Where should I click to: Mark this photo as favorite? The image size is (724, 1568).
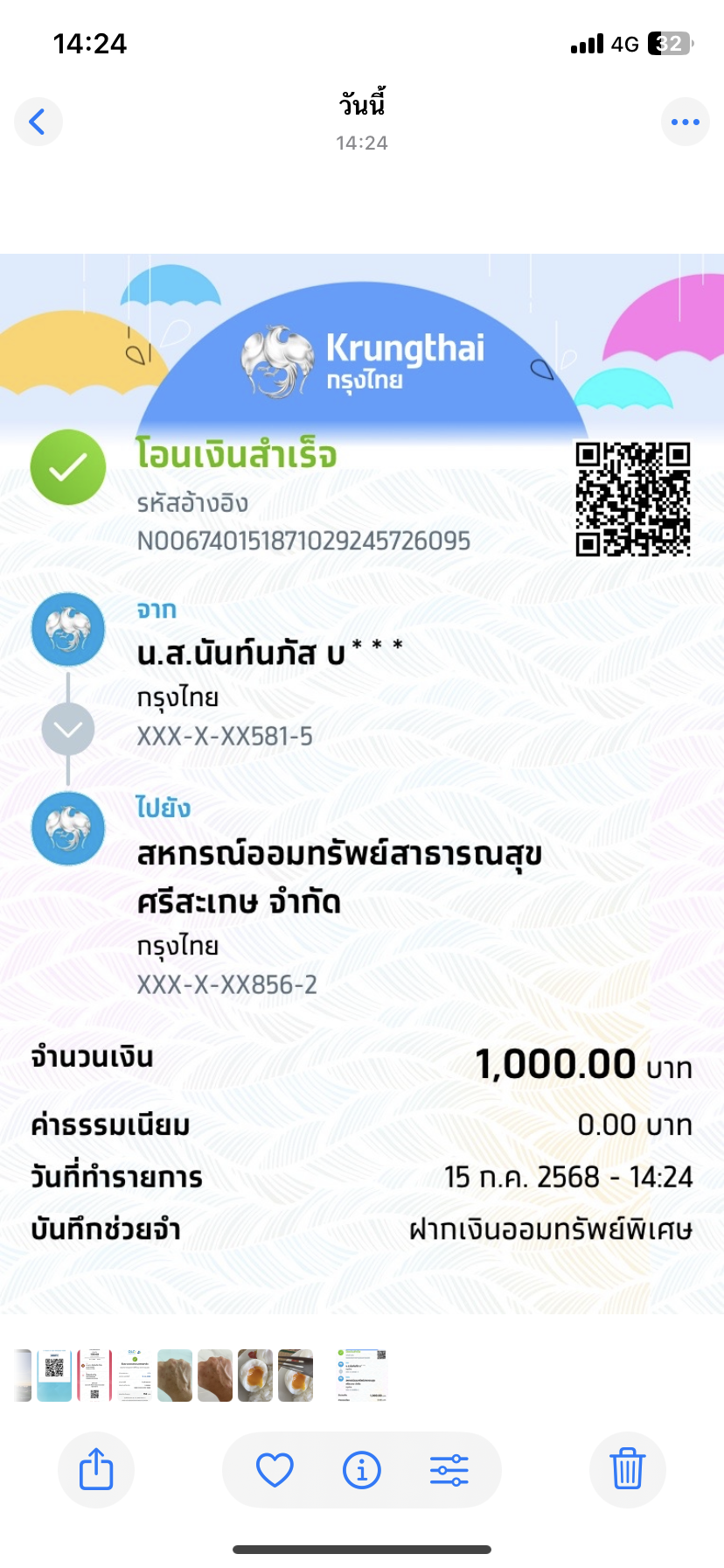tap(275, 1470)
